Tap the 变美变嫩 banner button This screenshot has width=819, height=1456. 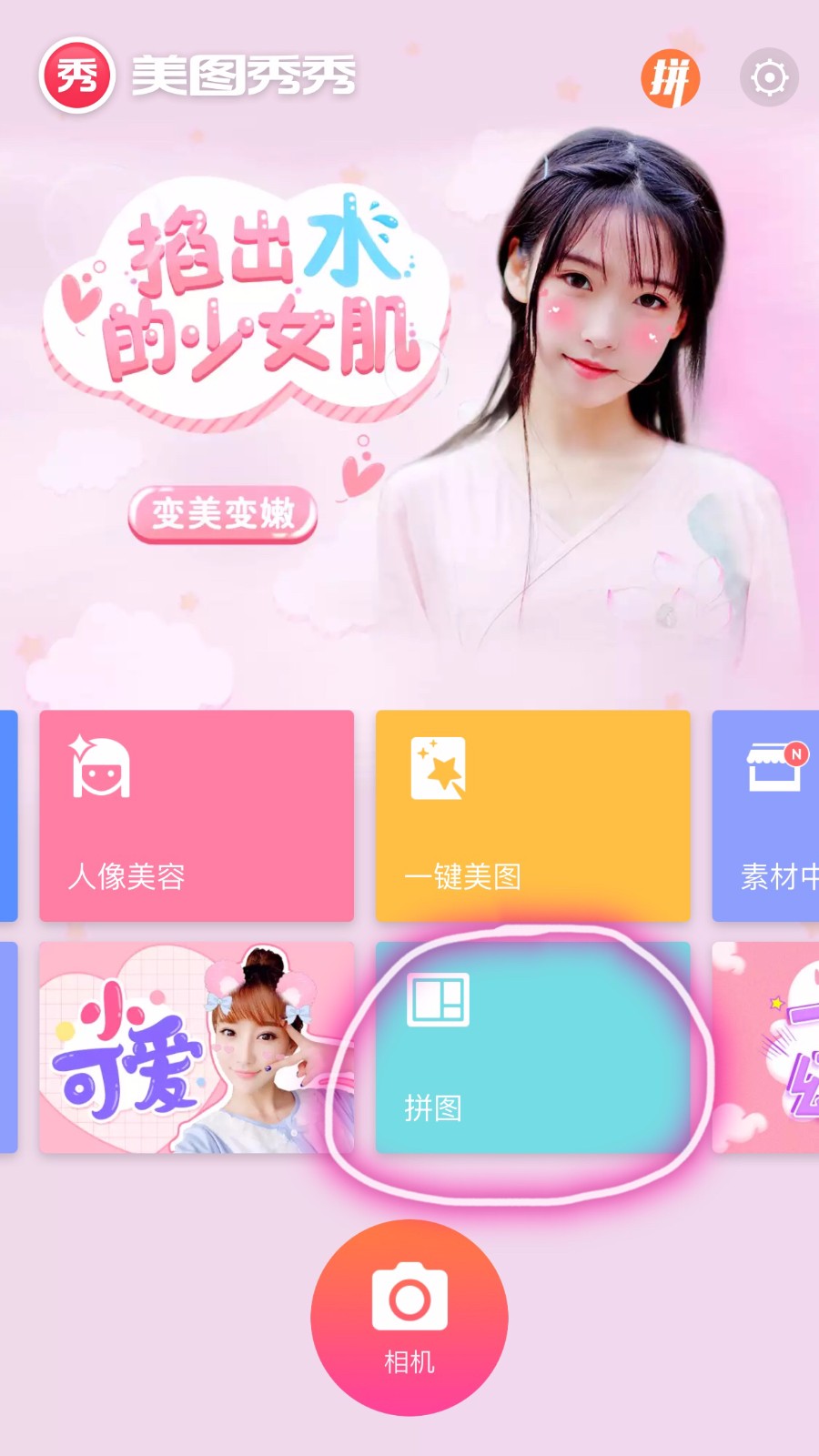pyautogui.click(x=223, y=514)
